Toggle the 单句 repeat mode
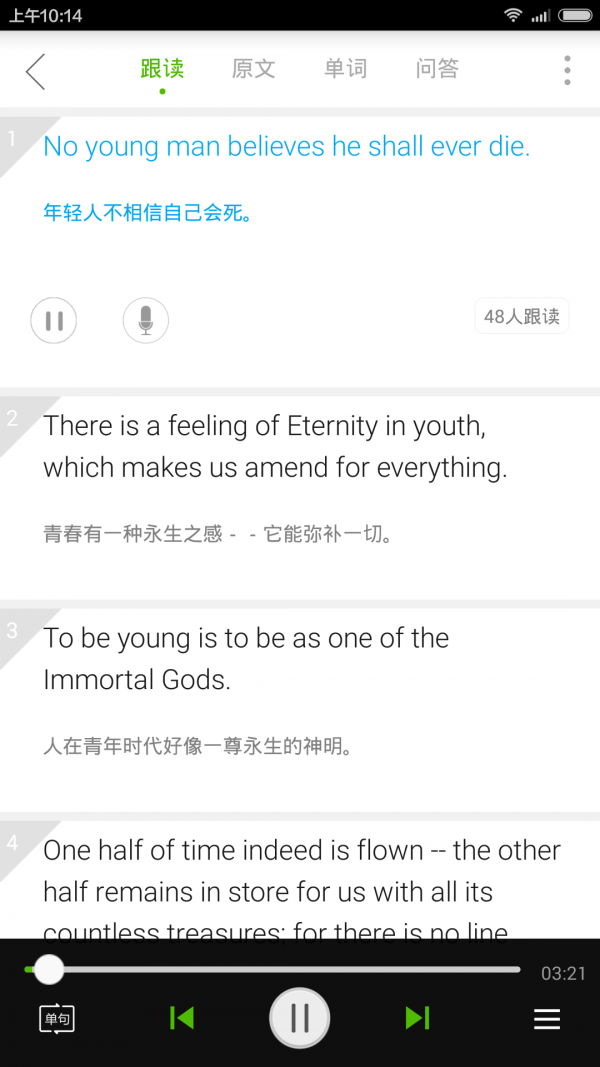The image size is (600, 1067). coord(57,1019)
